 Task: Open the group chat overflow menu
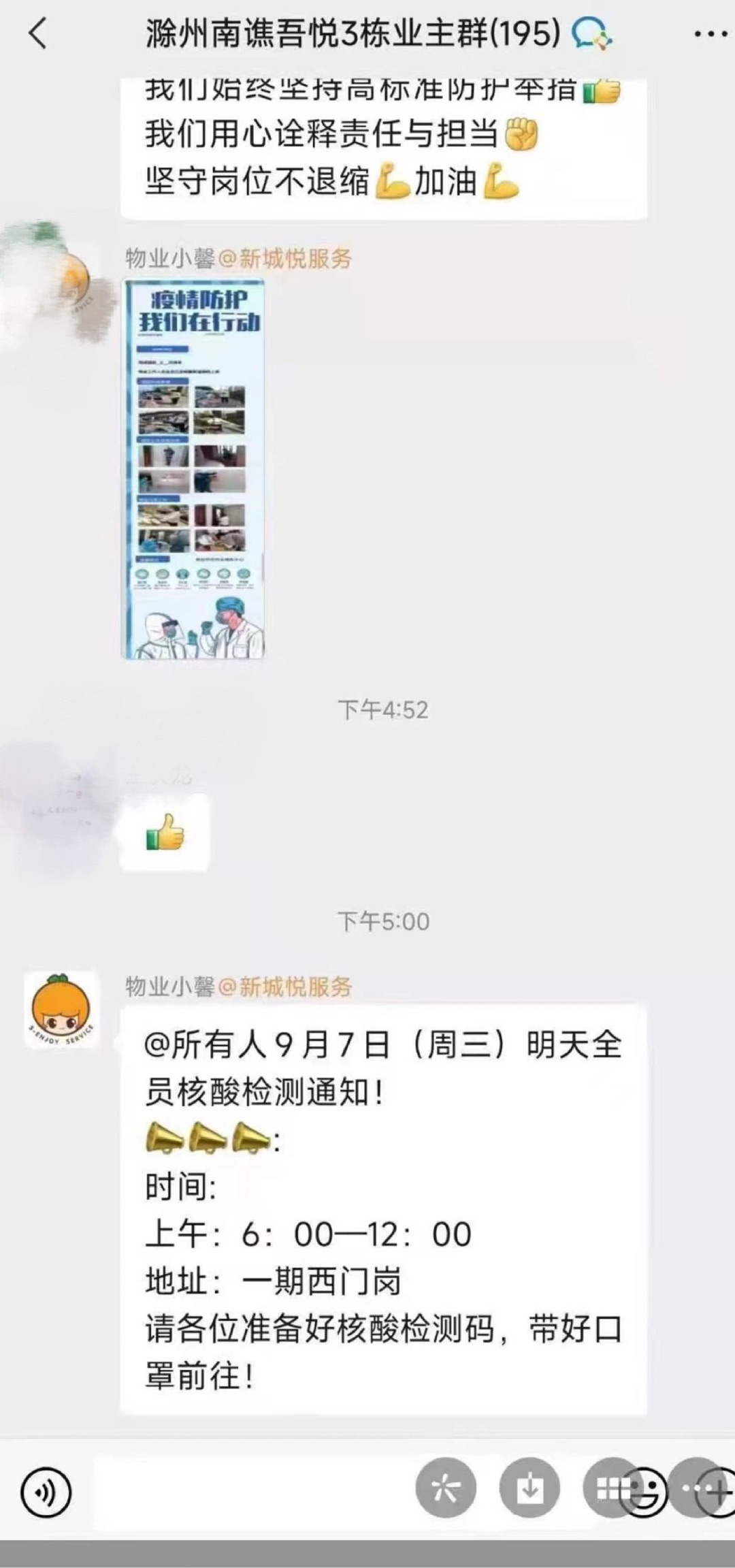[708, 34]
